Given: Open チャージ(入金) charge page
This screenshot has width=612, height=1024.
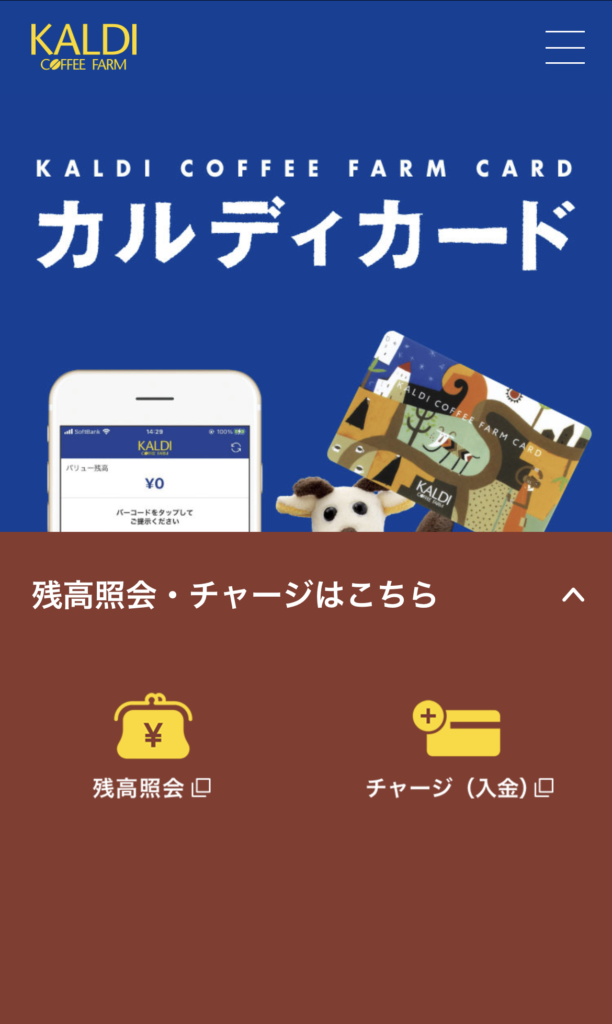Looking at the screenshot, I should click(459, 748).
